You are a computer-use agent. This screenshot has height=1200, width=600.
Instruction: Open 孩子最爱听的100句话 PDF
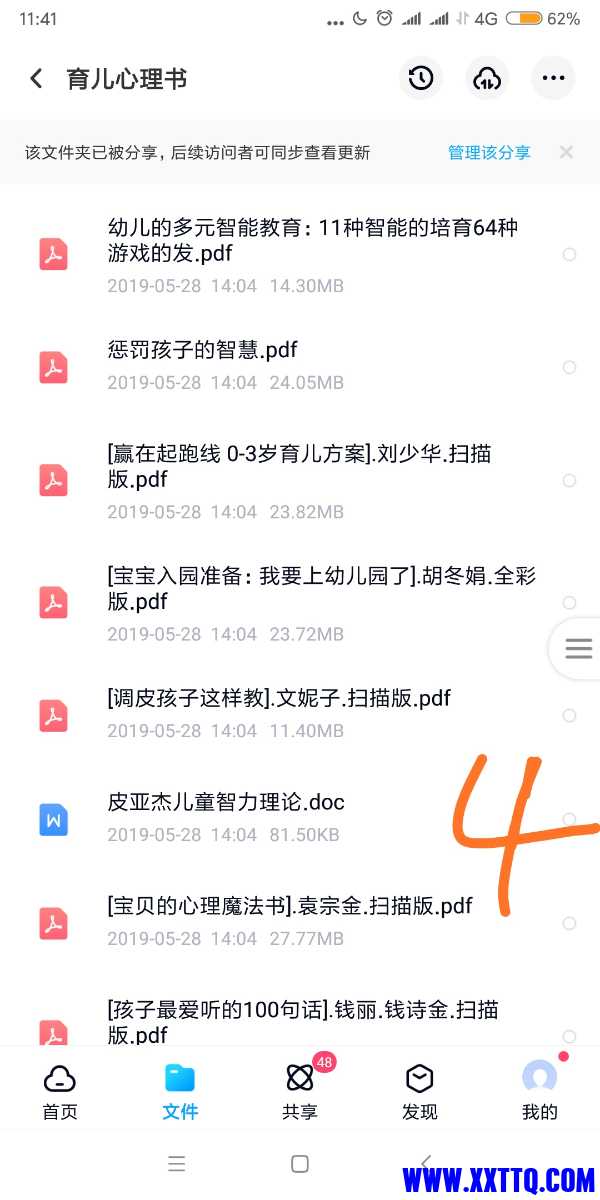(300, 1020)
